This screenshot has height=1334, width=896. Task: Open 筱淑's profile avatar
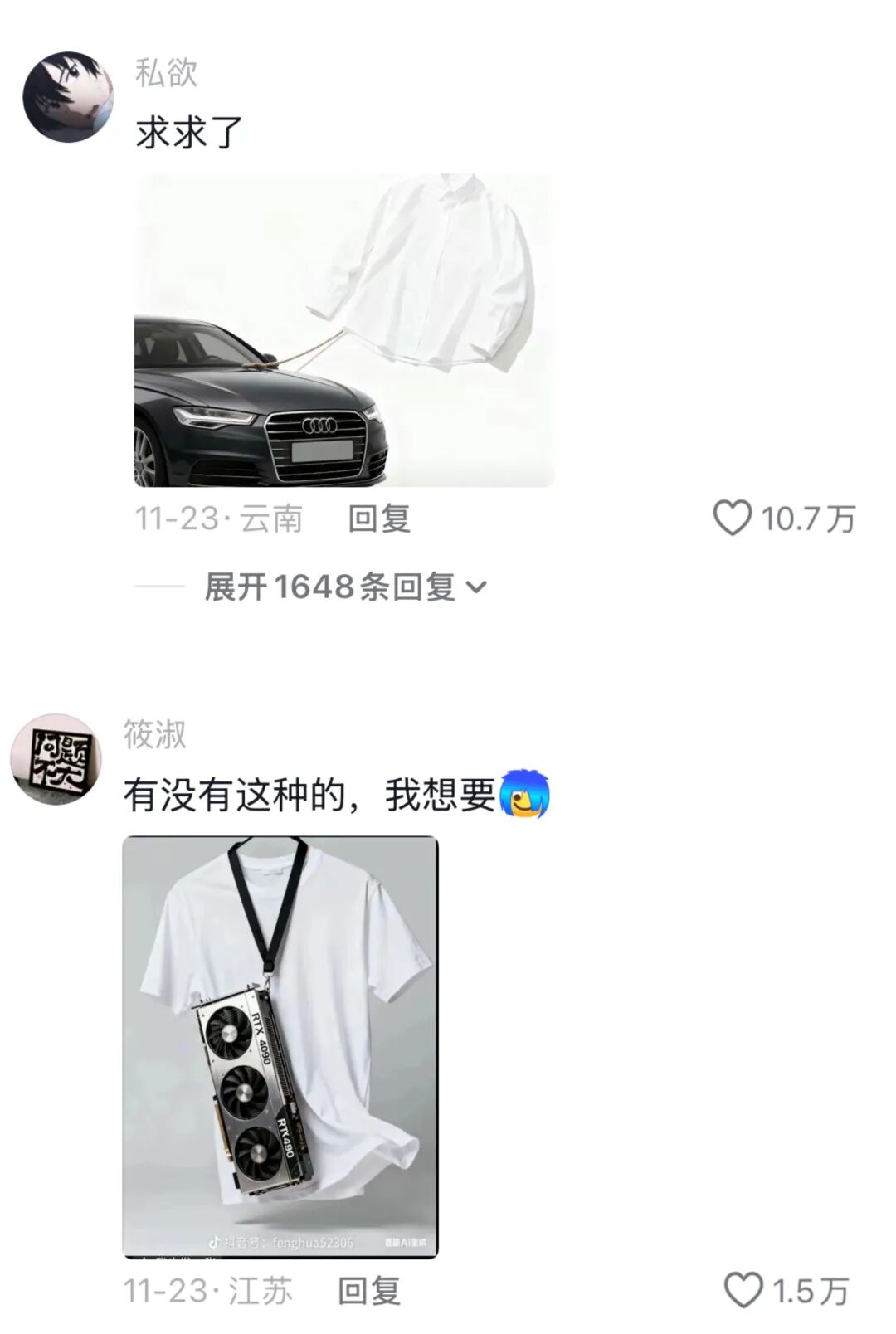pyautogui.click(x=56, y=759)
